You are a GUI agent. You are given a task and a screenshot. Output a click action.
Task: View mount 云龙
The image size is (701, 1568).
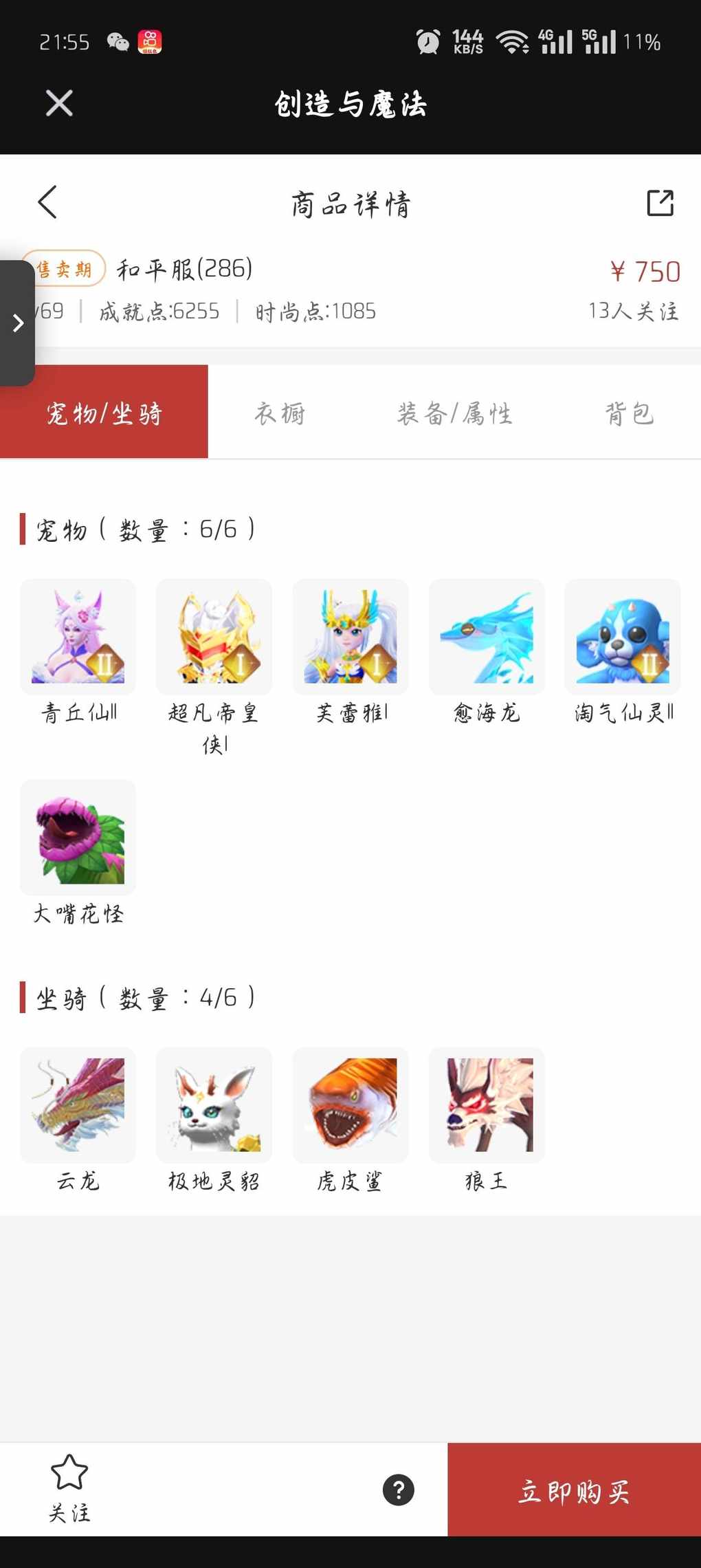[x=78, y=1105]
